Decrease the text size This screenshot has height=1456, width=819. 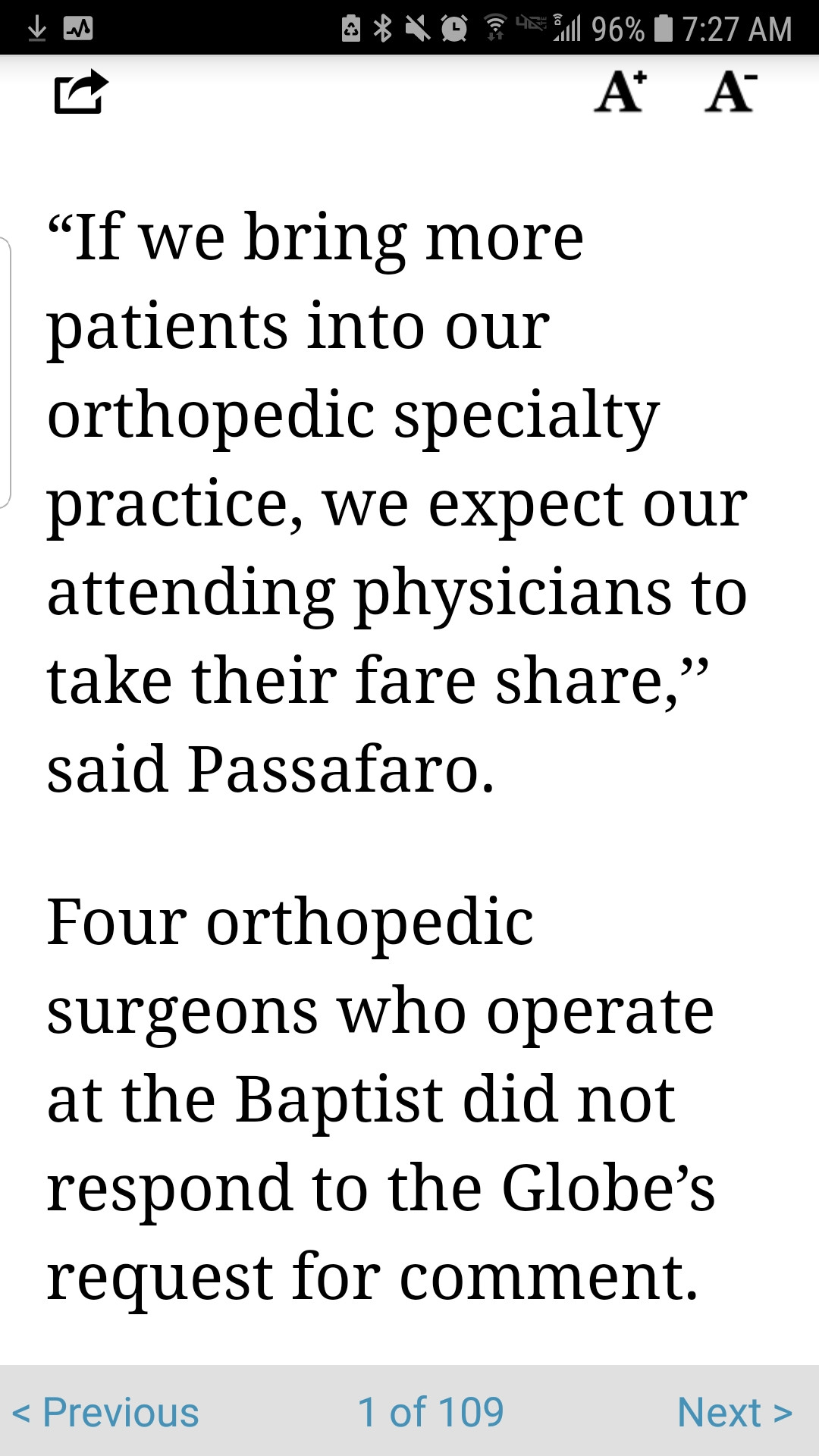point(730,92)
